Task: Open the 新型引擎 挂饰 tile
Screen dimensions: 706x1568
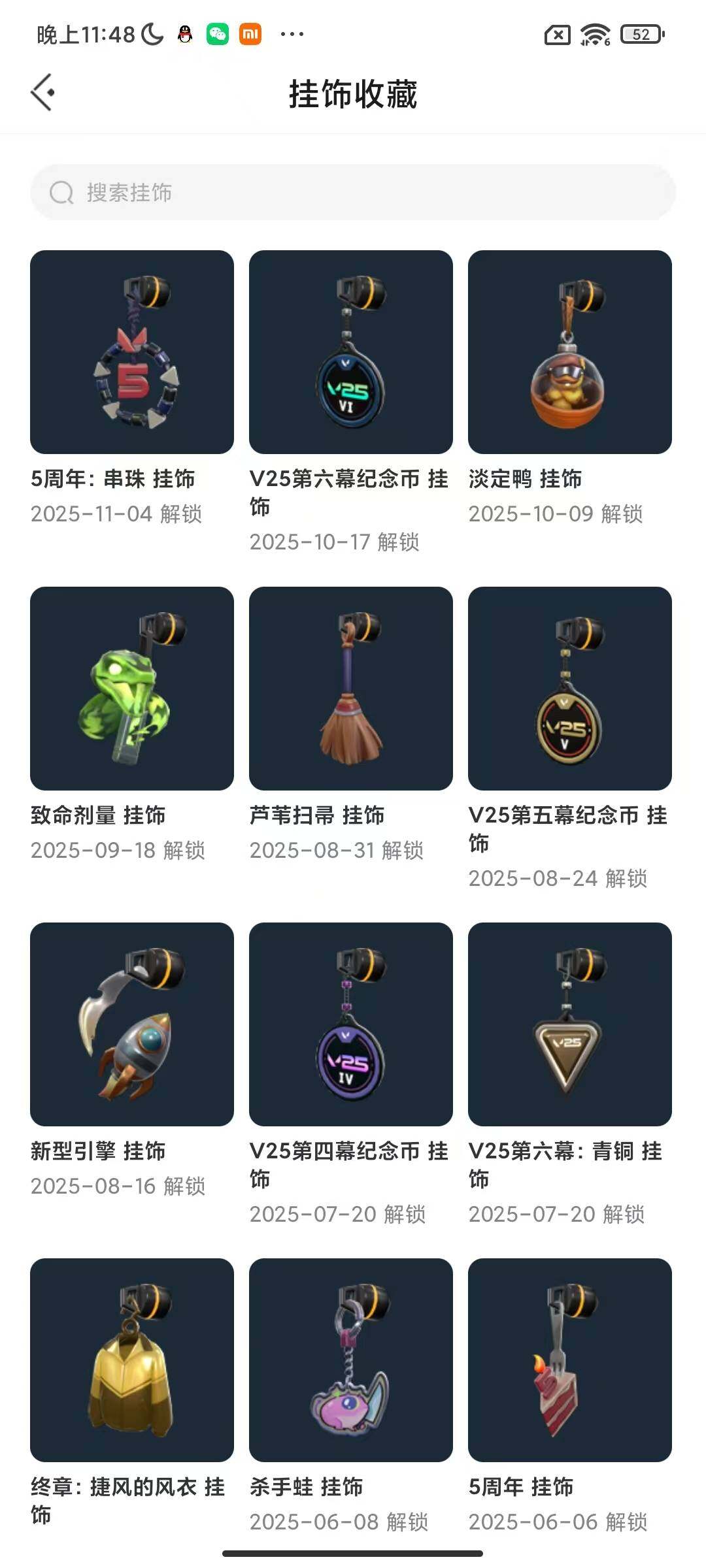Action: click(x=132, y=1024)
